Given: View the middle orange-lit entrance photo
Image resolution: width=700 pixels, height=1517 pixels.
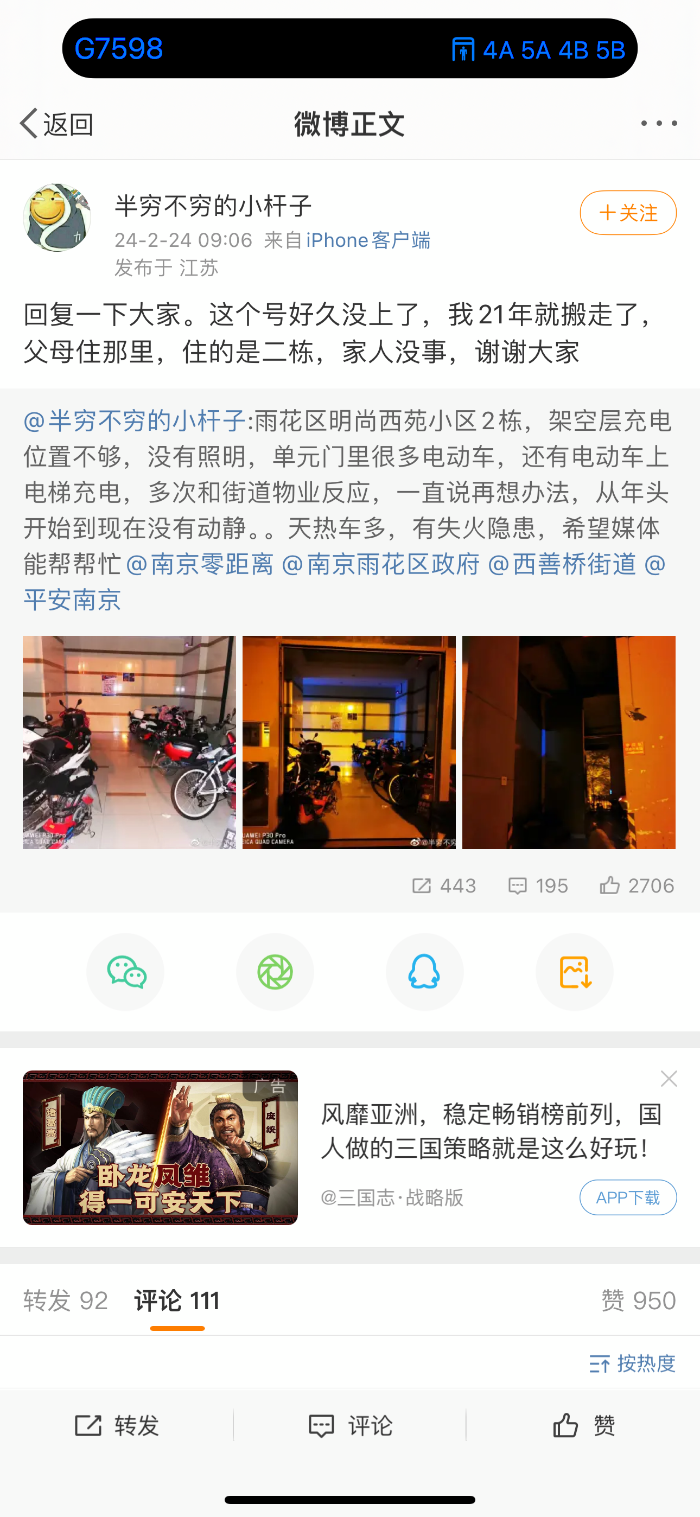Looking at the screenshot, I should pos(349,742).
